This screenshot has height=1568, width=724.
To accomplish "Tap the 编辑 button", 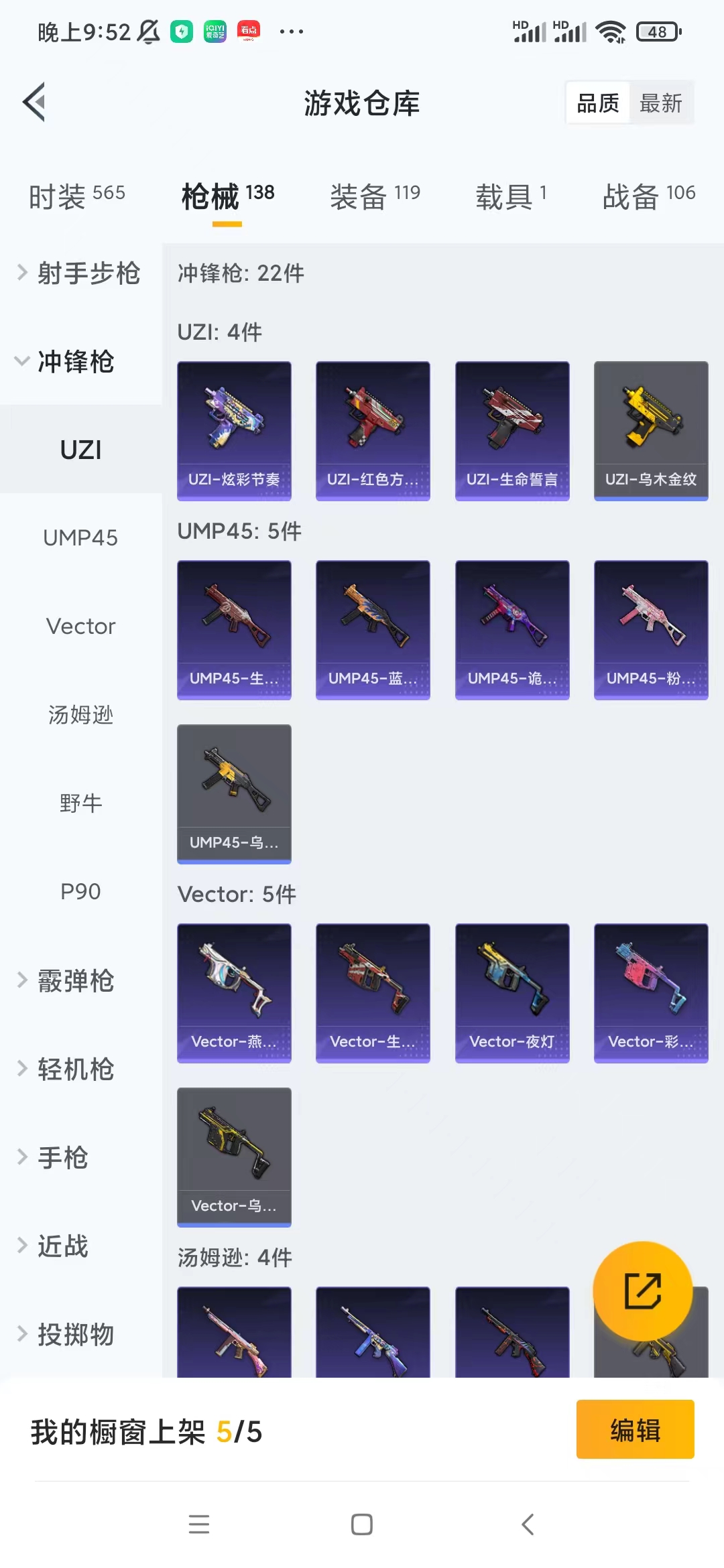I will tap(634, 1429).
